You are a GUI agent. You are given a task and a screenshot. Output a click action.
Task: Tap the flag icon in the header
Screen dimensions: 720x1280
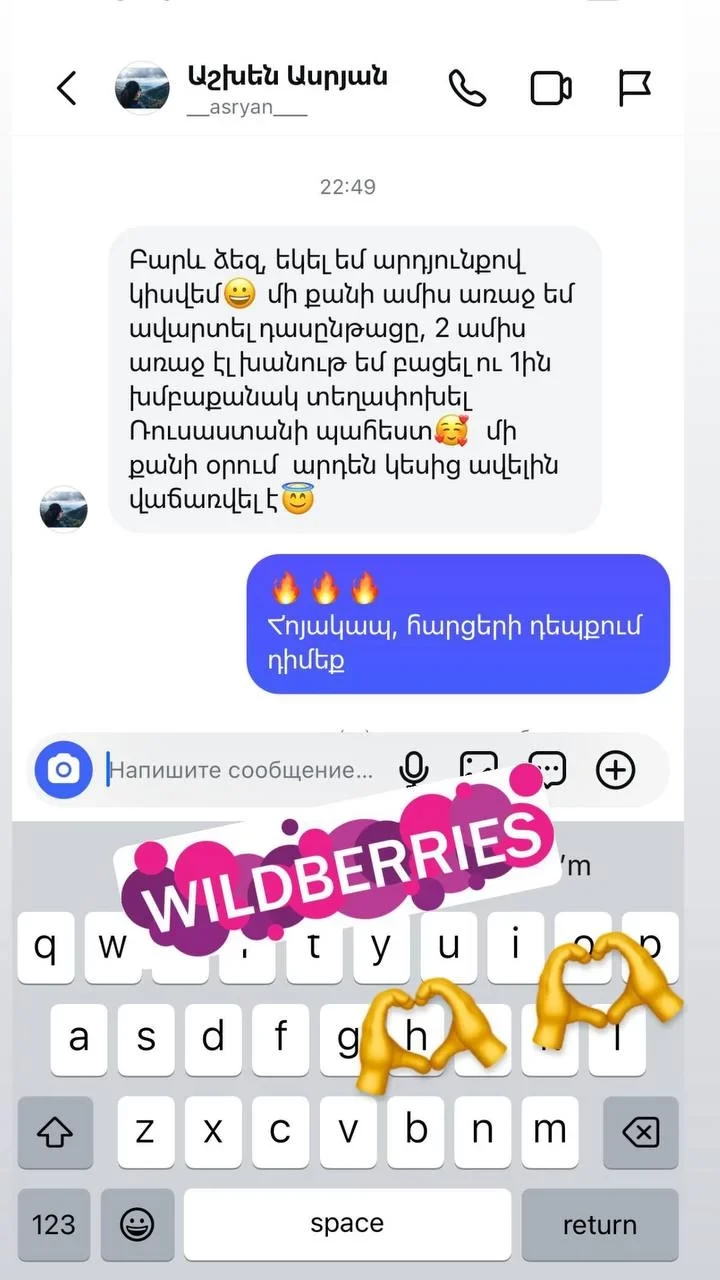(635, 88)
